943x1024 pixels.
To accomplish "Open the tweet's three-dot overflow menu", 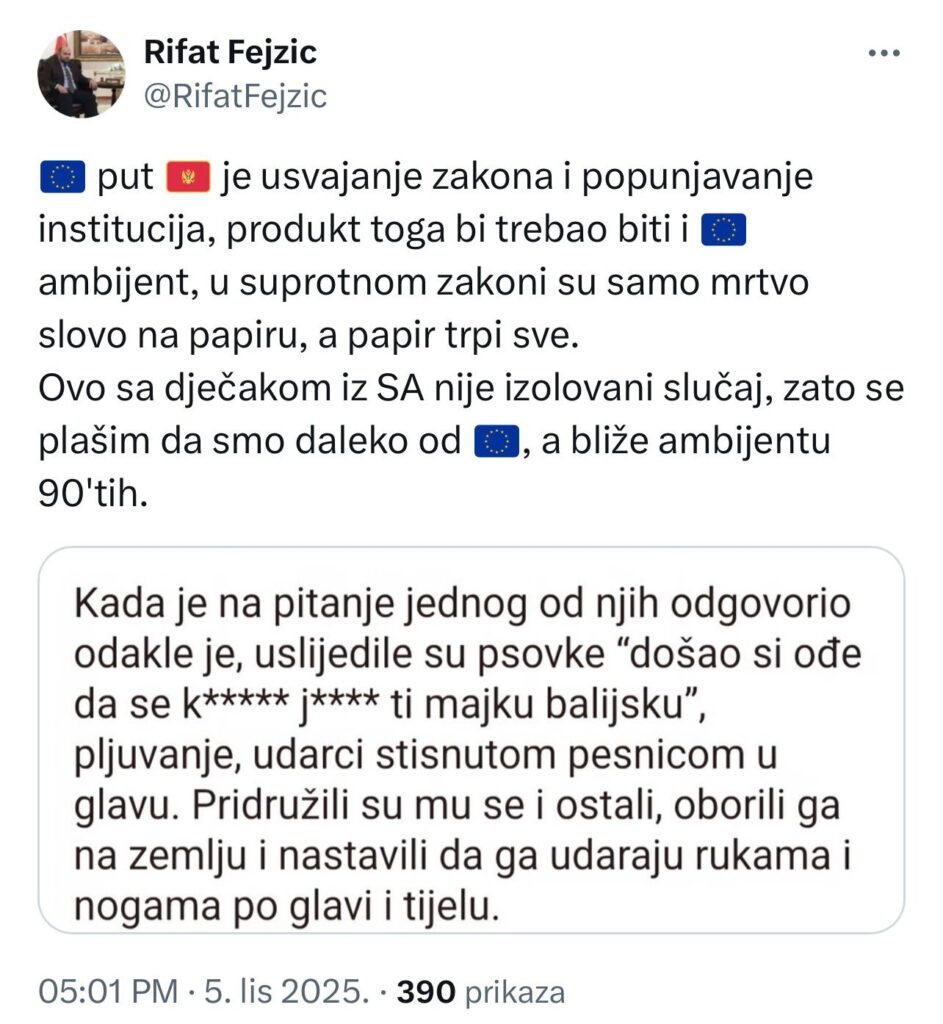I will [x=884, y=54].
